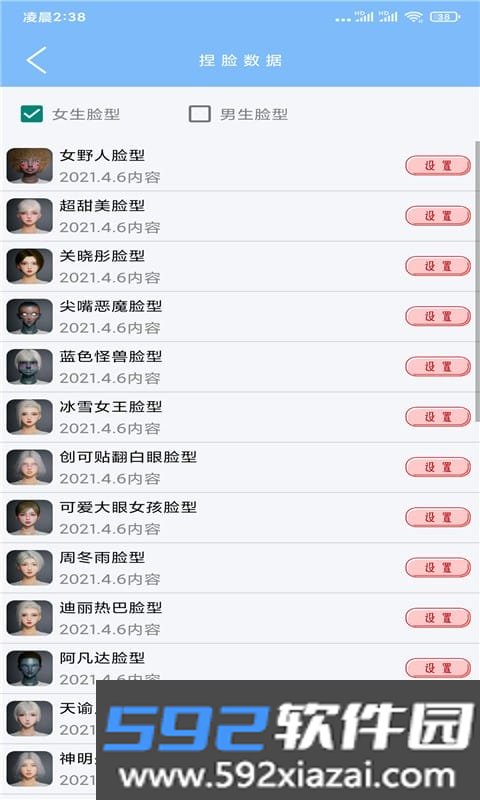This screenshot has height=800, width=480.
Task: Apply the 冰雪女王脸型 setting button
Action: pos(438,417)
